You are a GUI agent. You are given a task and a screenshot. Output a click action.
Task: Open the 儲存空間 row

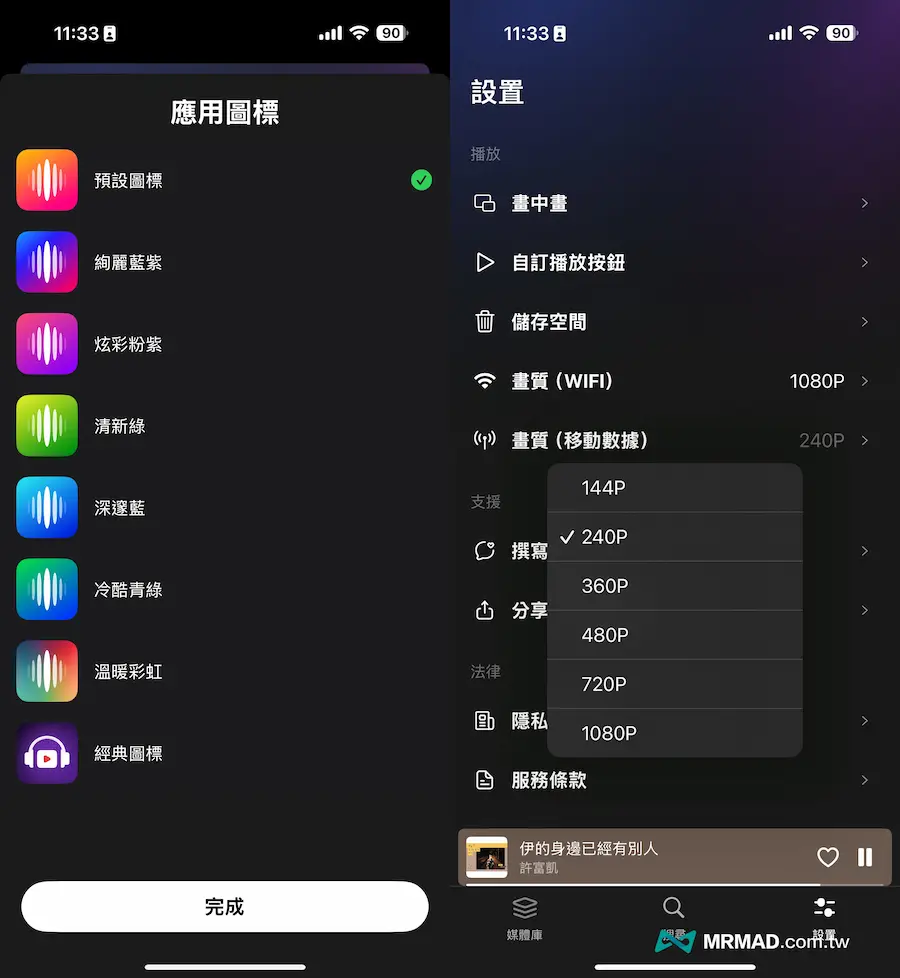point(670,322)
